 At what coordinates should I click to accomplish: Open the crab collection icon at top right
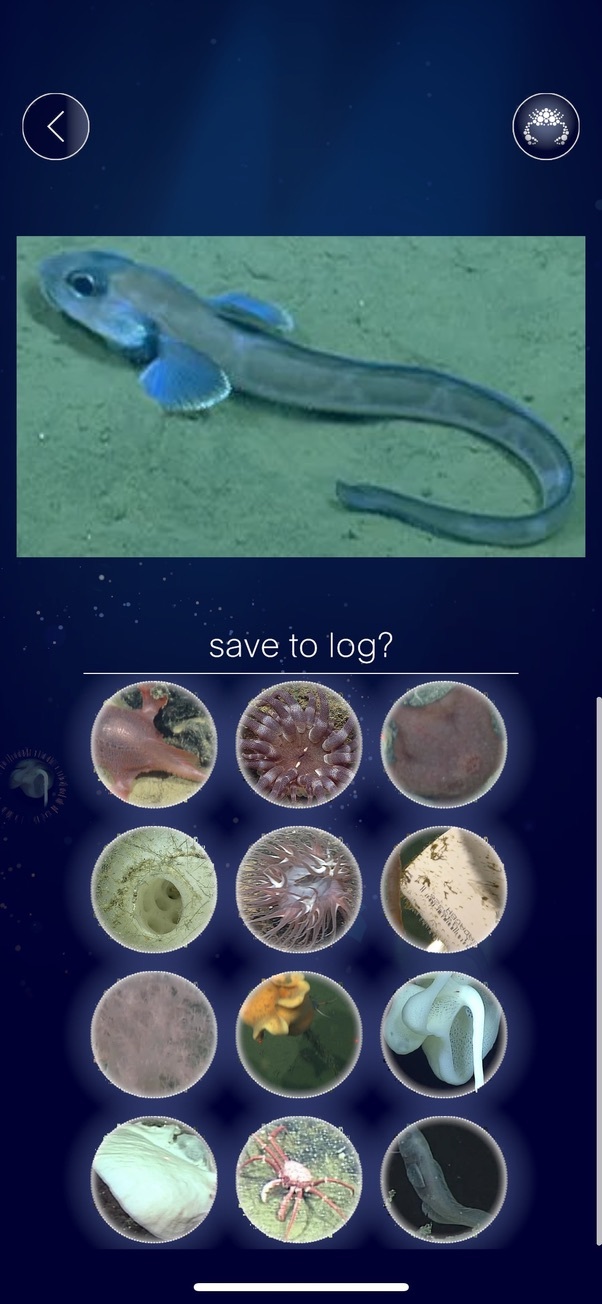(x=546, y=126)
